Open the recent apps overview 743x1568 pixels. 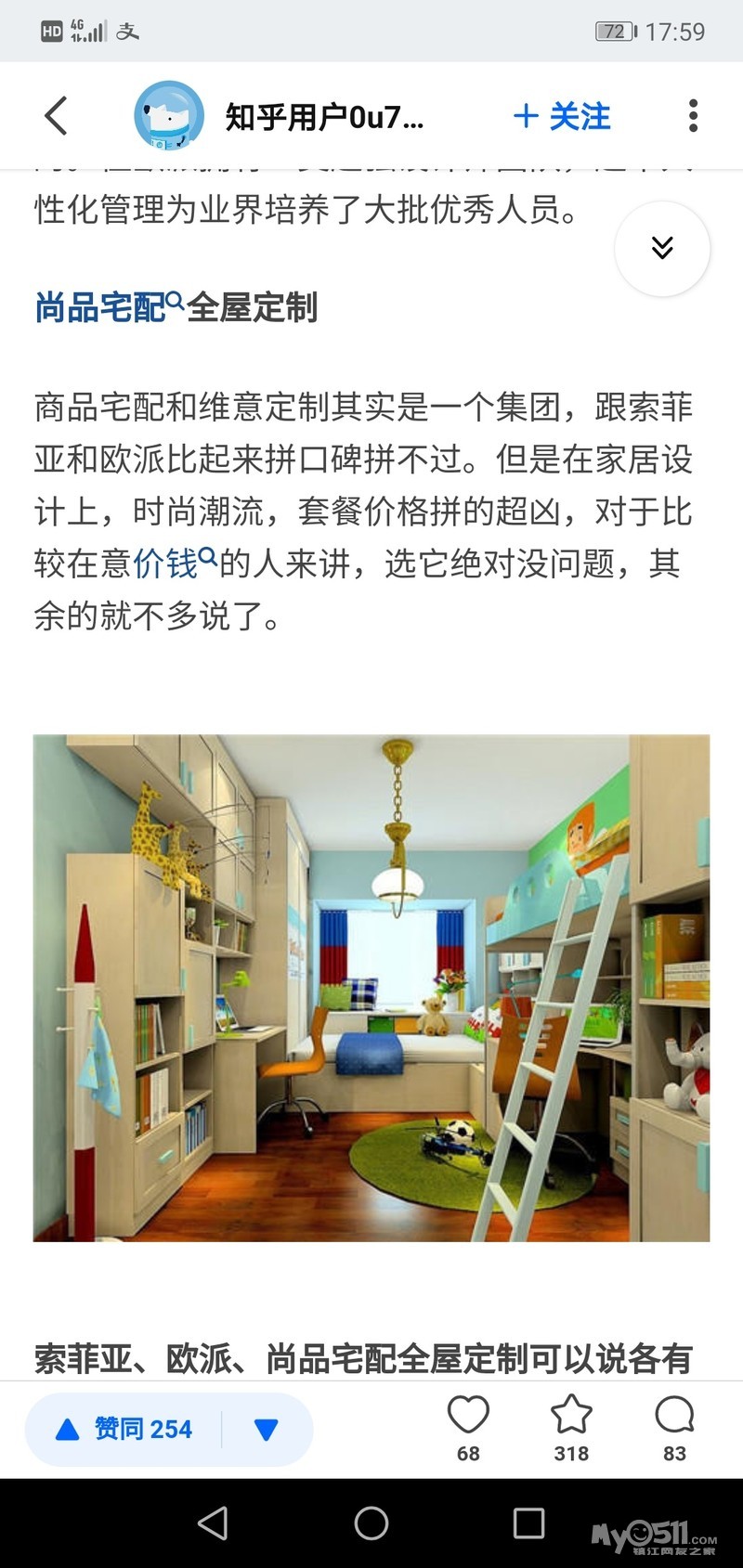(528, 1523)
